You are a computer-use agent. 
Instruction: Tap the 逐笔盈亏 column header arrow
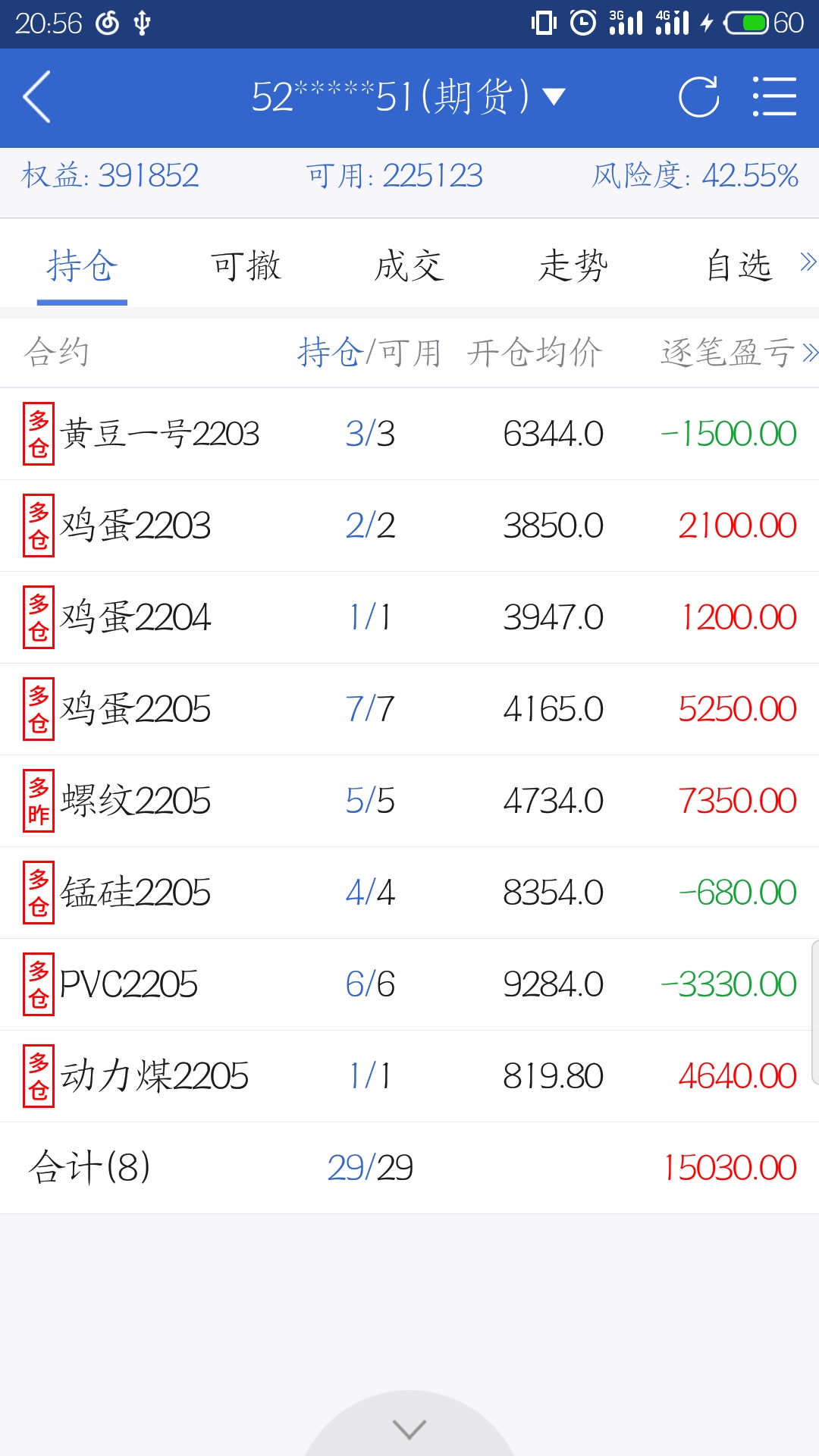(x=809, y=353)
